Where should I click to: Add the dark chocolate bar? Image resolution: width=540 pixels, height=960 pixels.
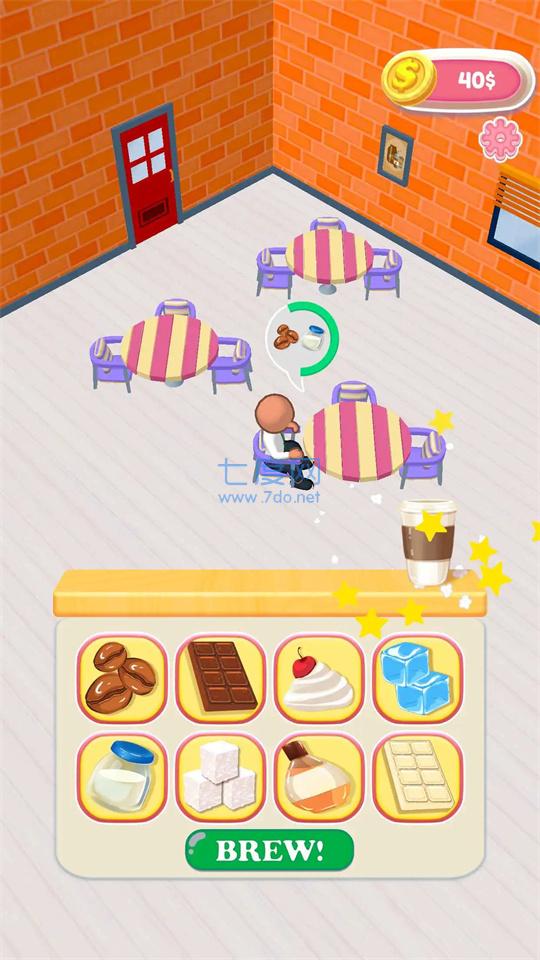[x=221, y=678]
